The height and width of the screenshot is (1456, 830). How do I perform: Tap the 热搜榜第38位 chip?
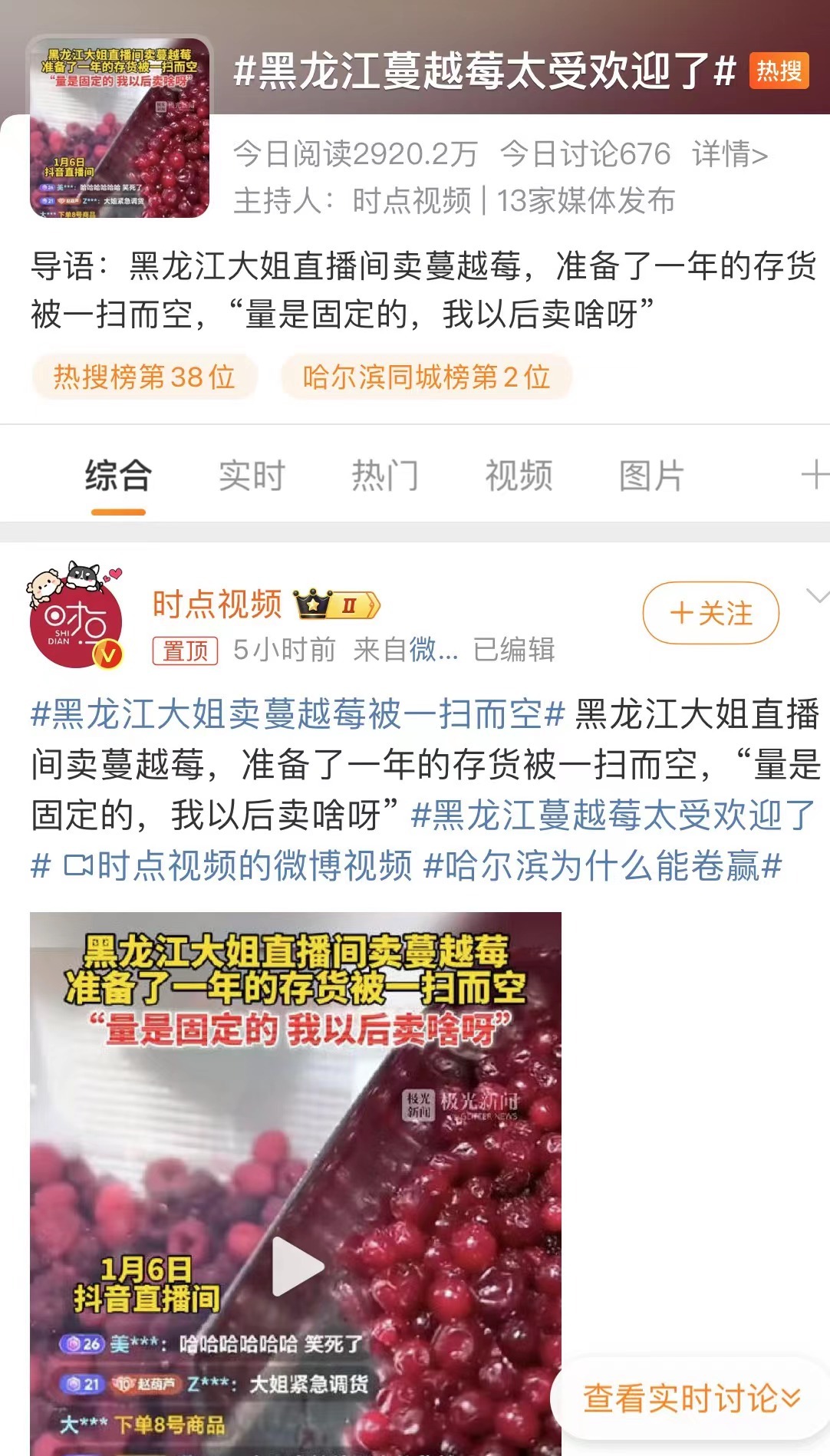coord(144,377)
